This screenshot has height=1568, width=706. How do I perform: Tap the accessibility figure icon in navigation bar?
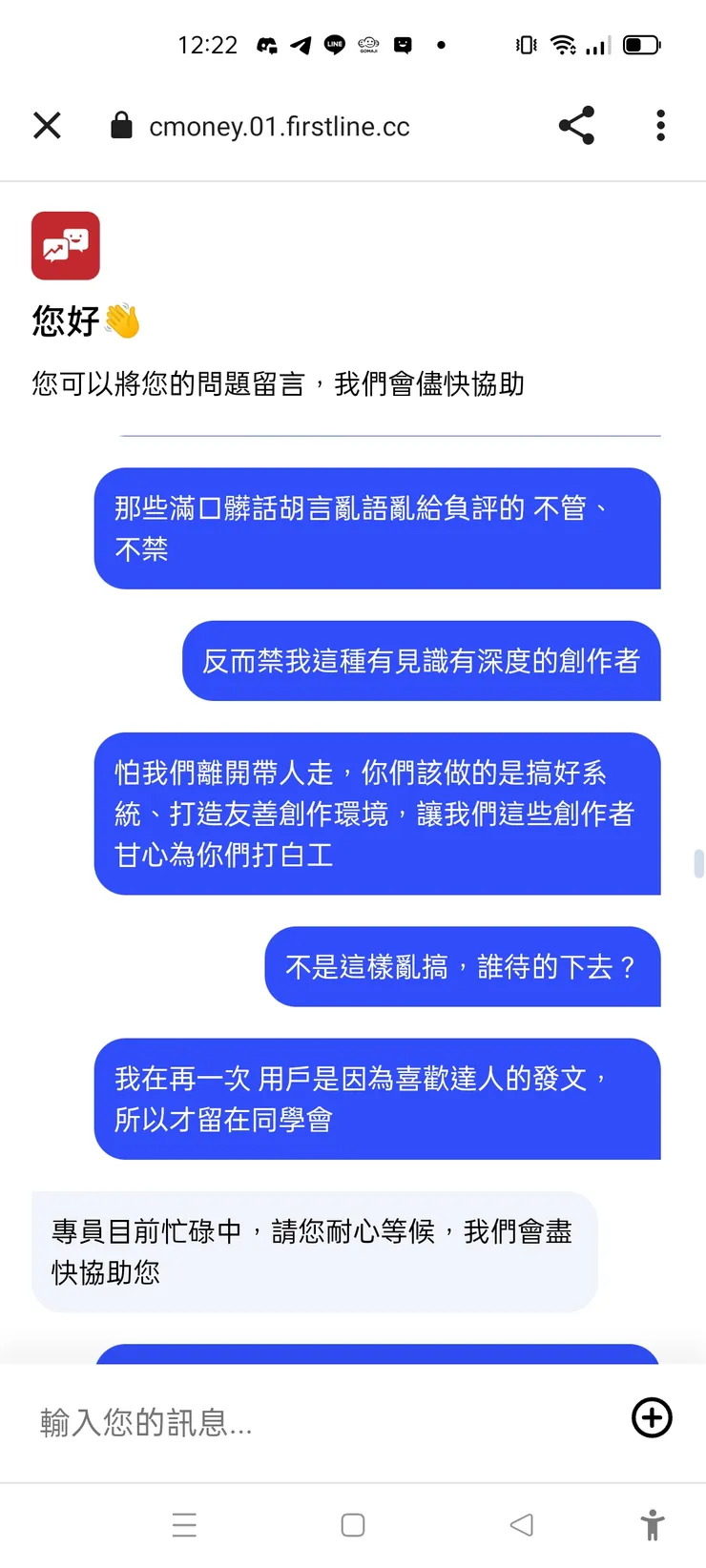[x=653, y=1525]
